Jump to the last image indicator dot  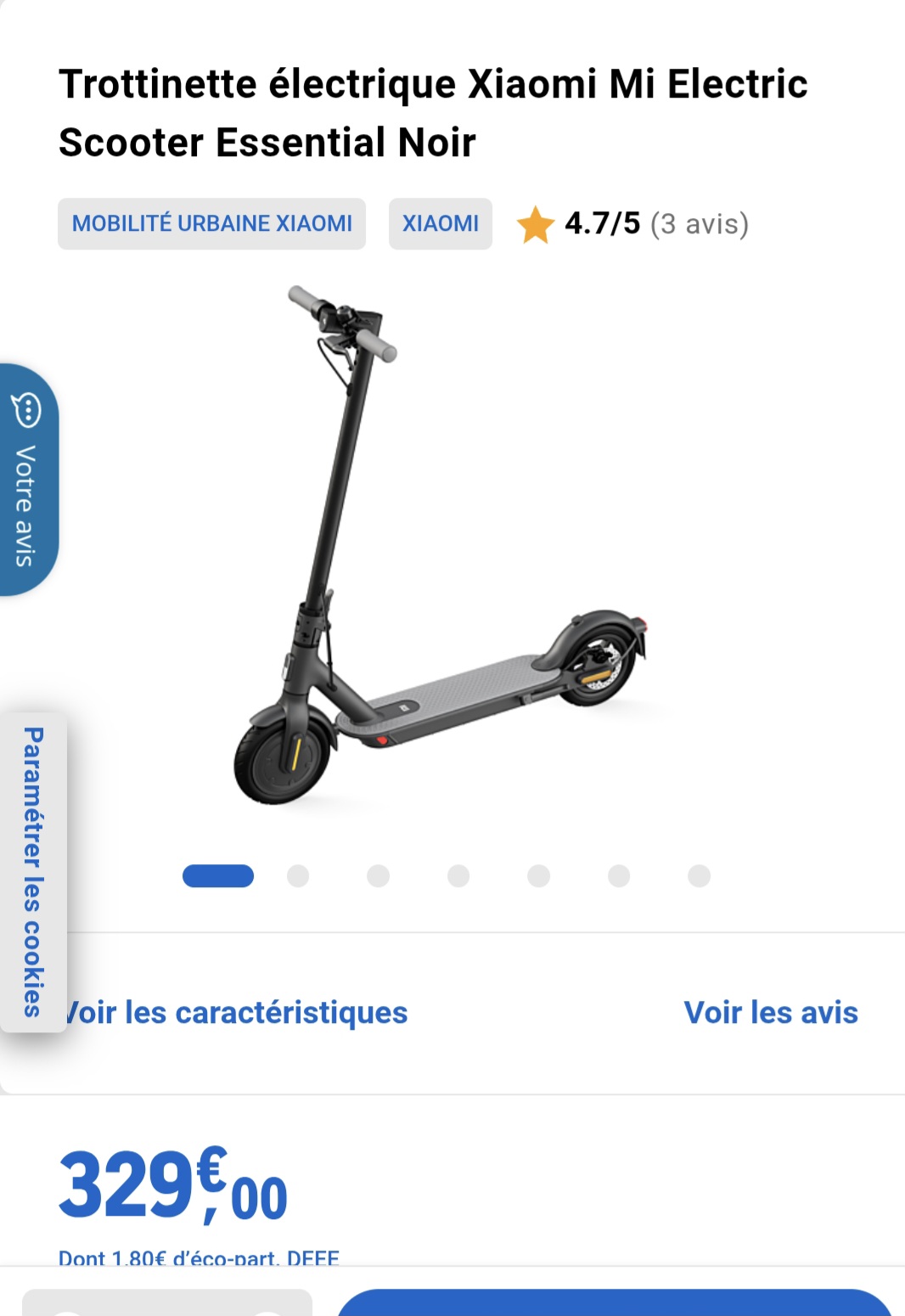[x=699, y=876]
